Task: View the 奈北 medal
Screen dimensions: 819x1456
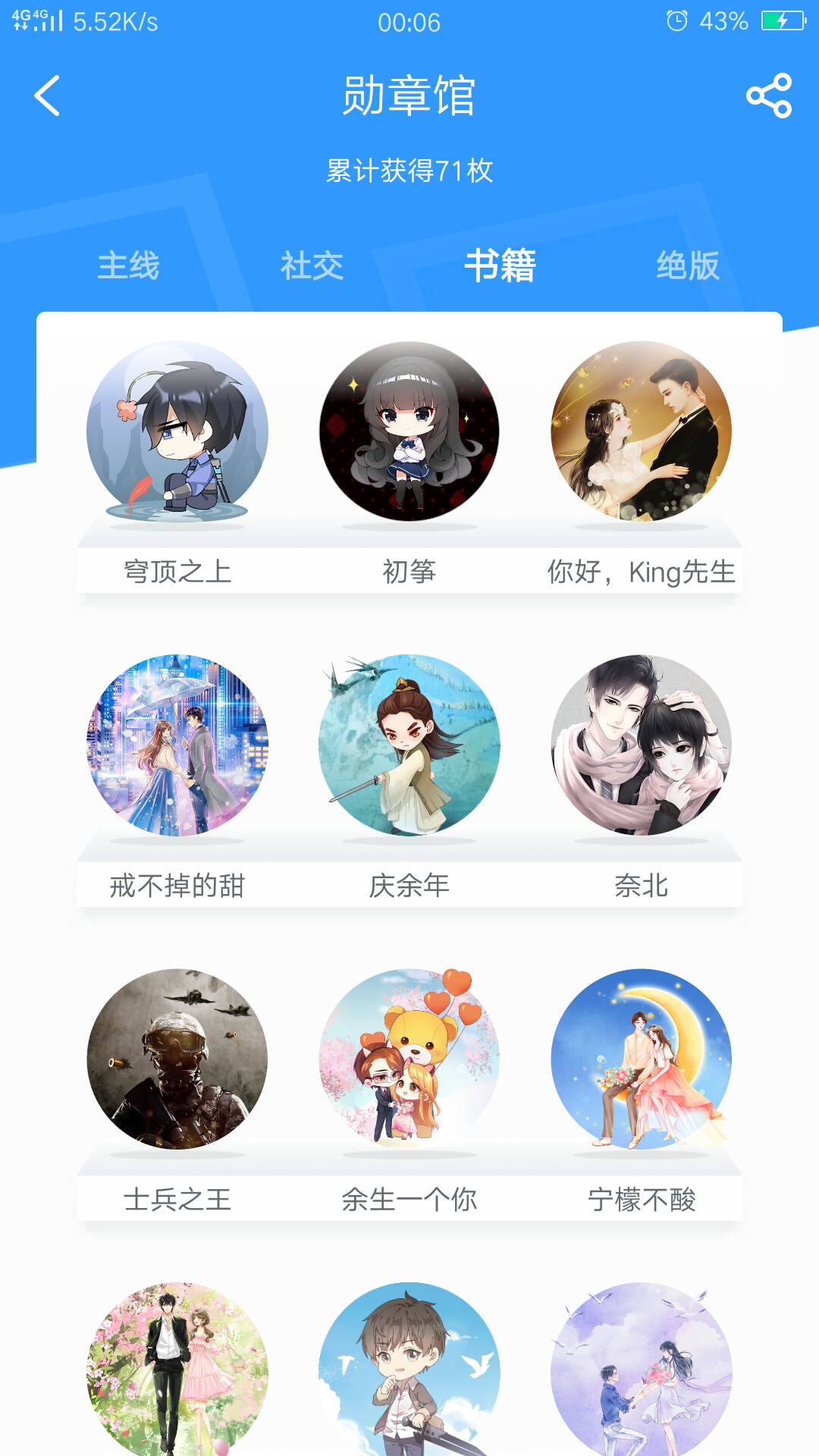Action: pos(642,745)
